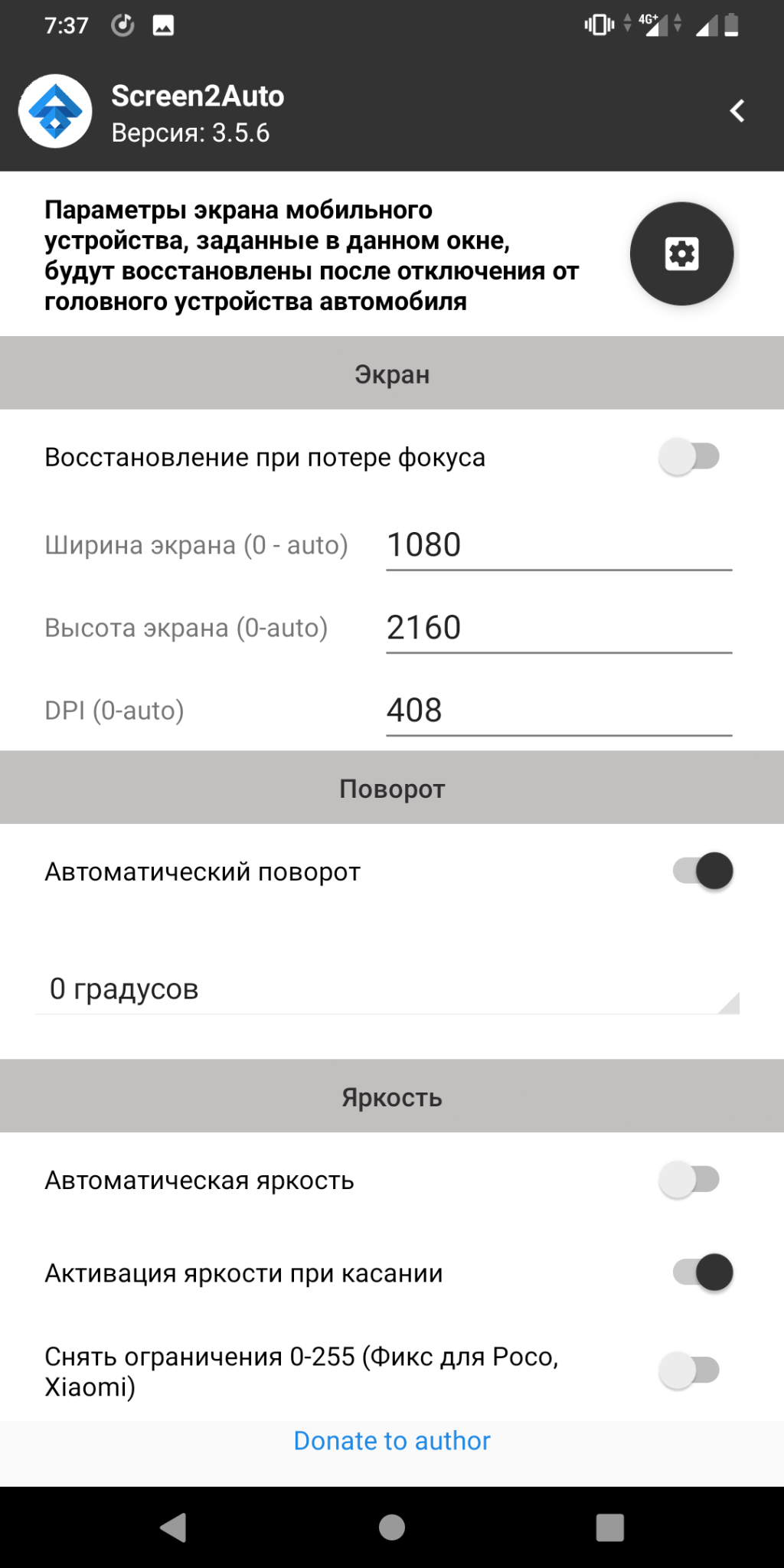Open the Donate to author link

click(392, 1441)
